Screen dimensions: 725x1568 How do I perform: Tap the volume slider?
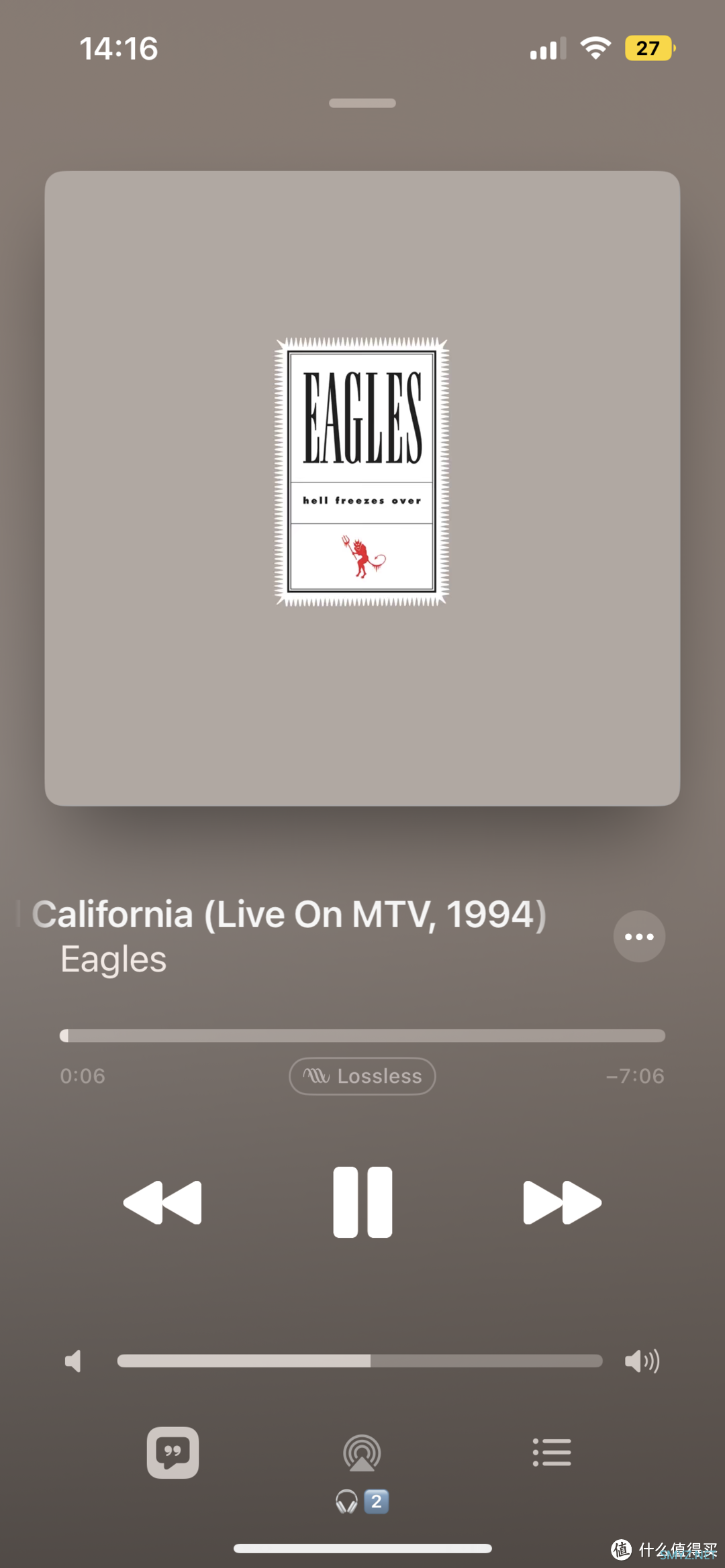tap(360, 1361)
